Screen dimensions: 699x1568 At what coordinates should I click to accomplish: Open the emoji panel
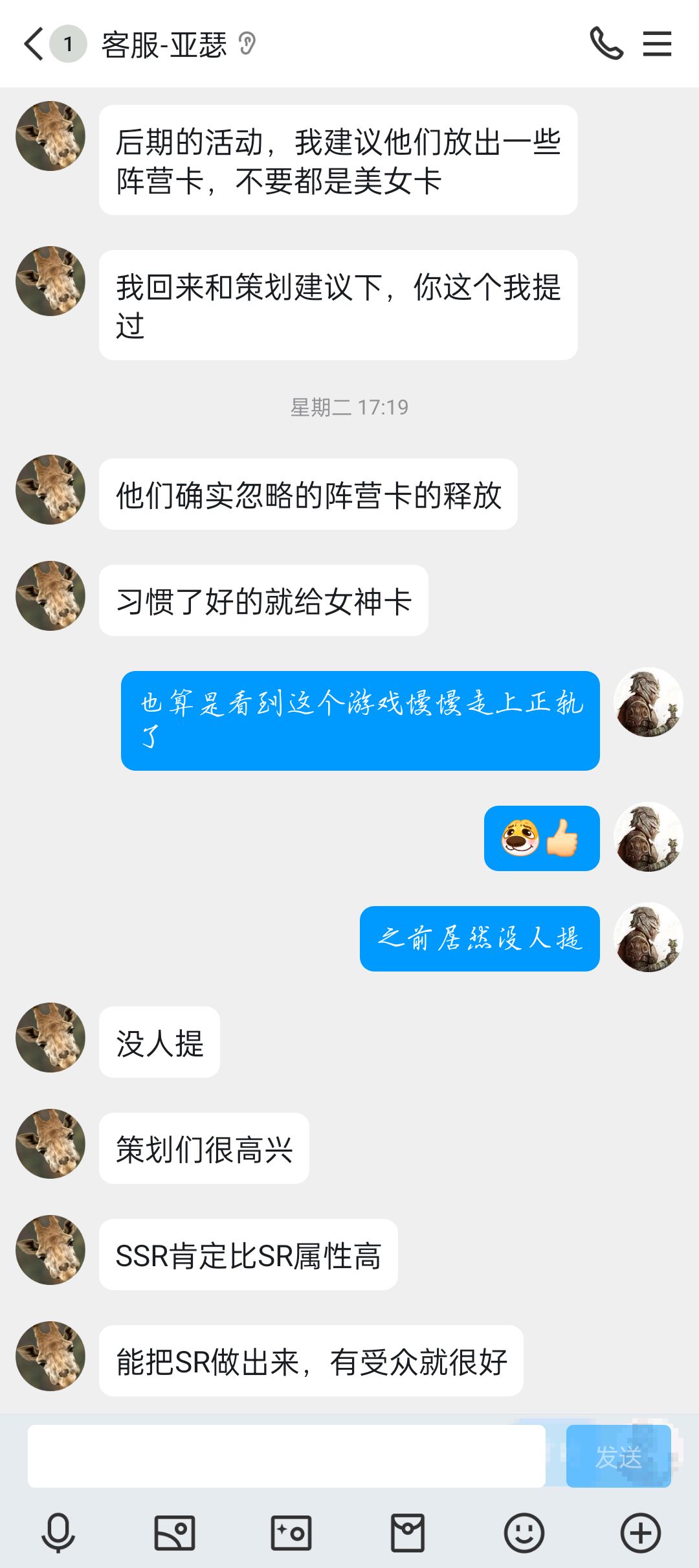(x=524, y=1532)
